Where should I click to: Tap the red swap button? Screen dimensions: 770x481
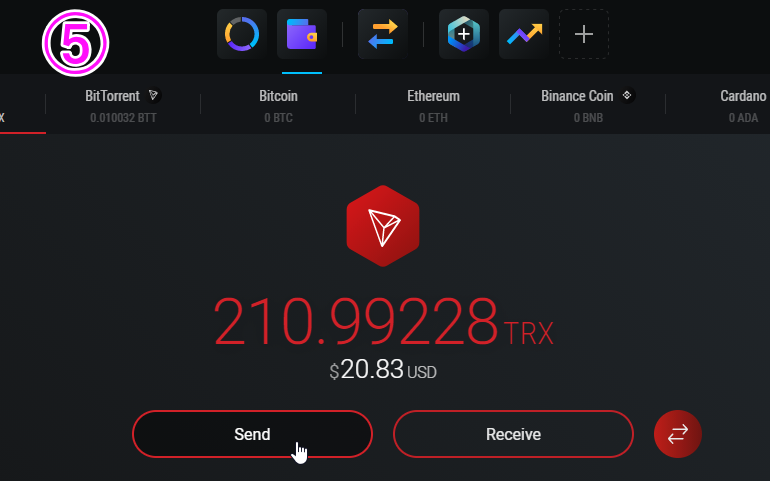pos(678,434)
